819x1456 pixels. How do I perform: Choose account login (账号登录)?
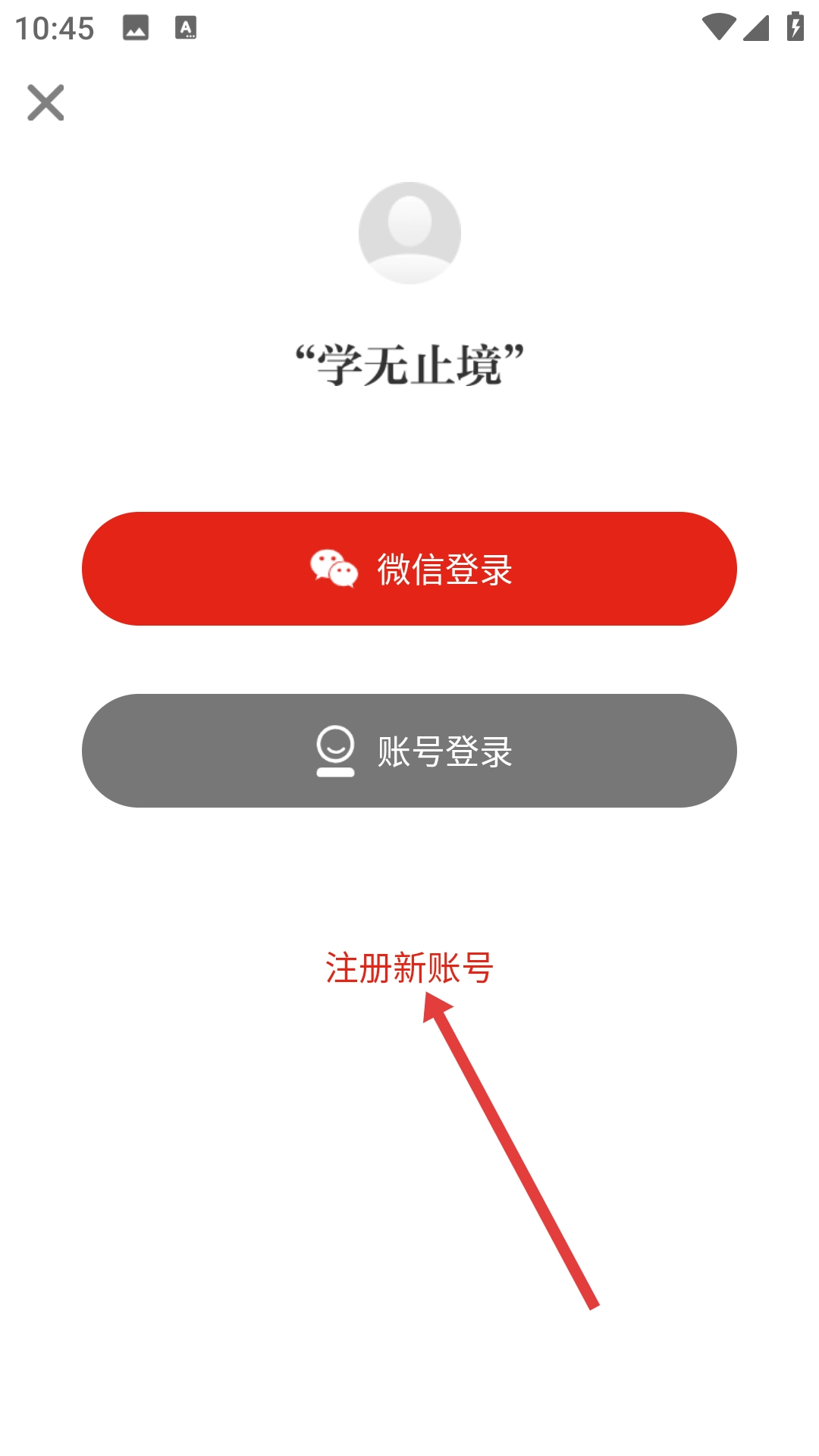pyautogui.click(x=409, y=751)
